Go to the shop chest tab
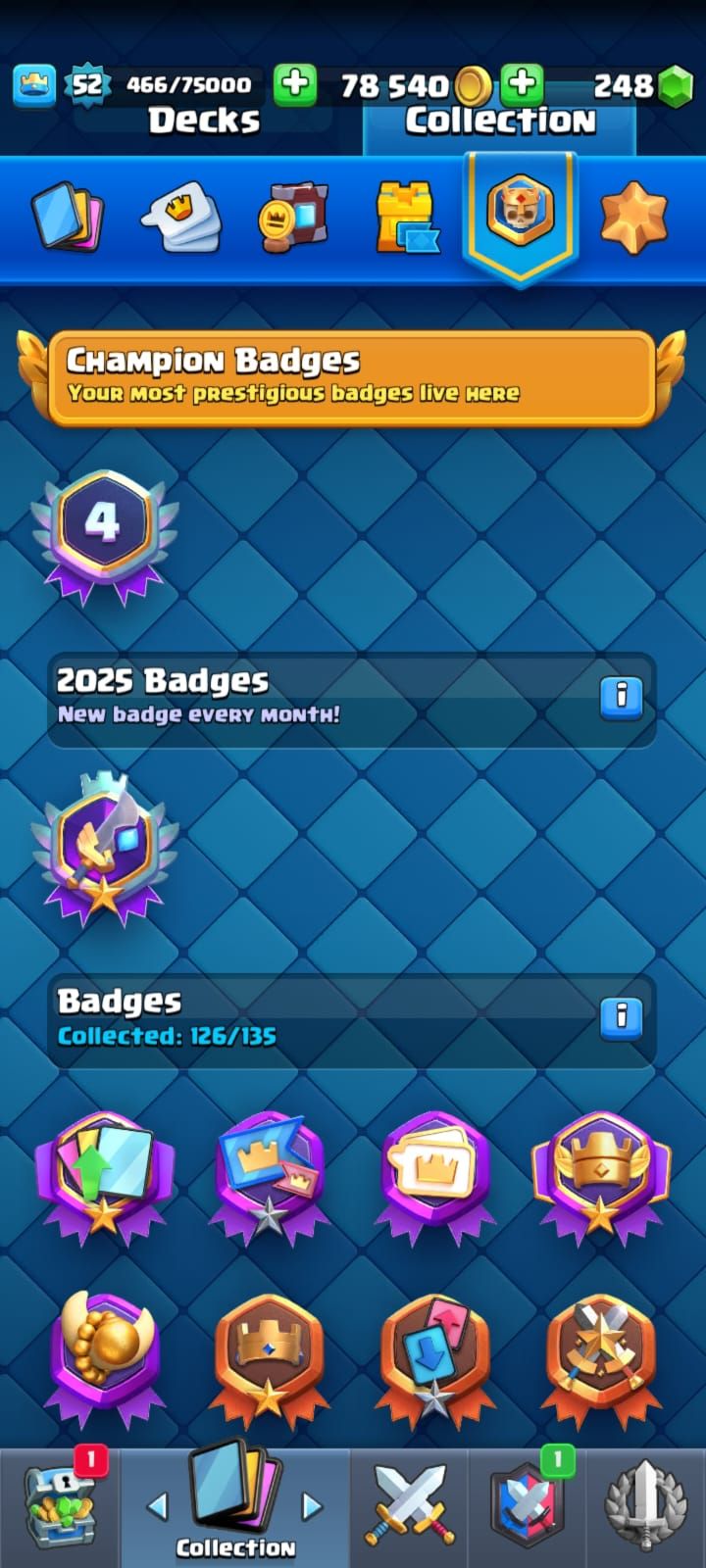This screenshot has width=706, height=1568. point(59,1507)
